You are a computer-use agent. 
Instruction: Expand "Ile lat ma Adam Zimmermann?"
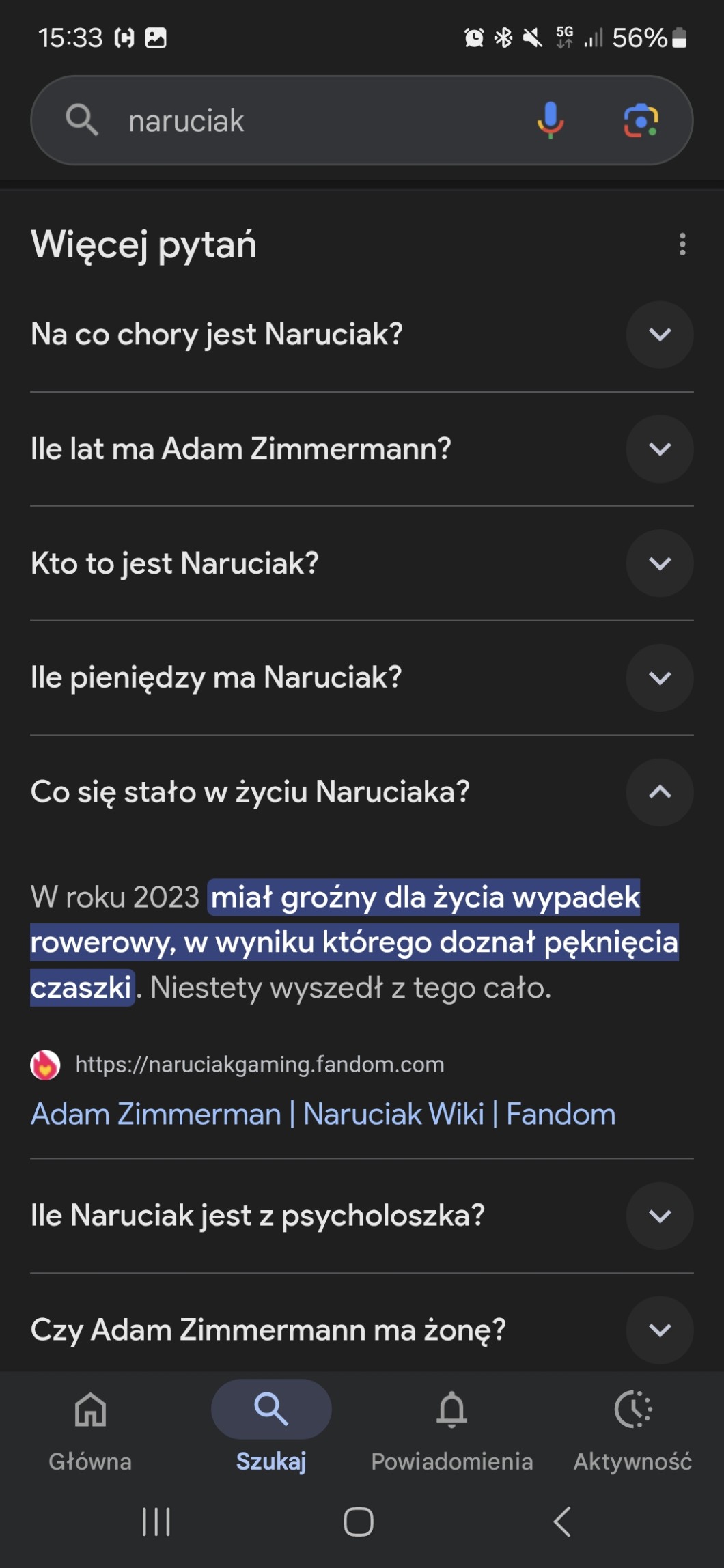point(659,449)
